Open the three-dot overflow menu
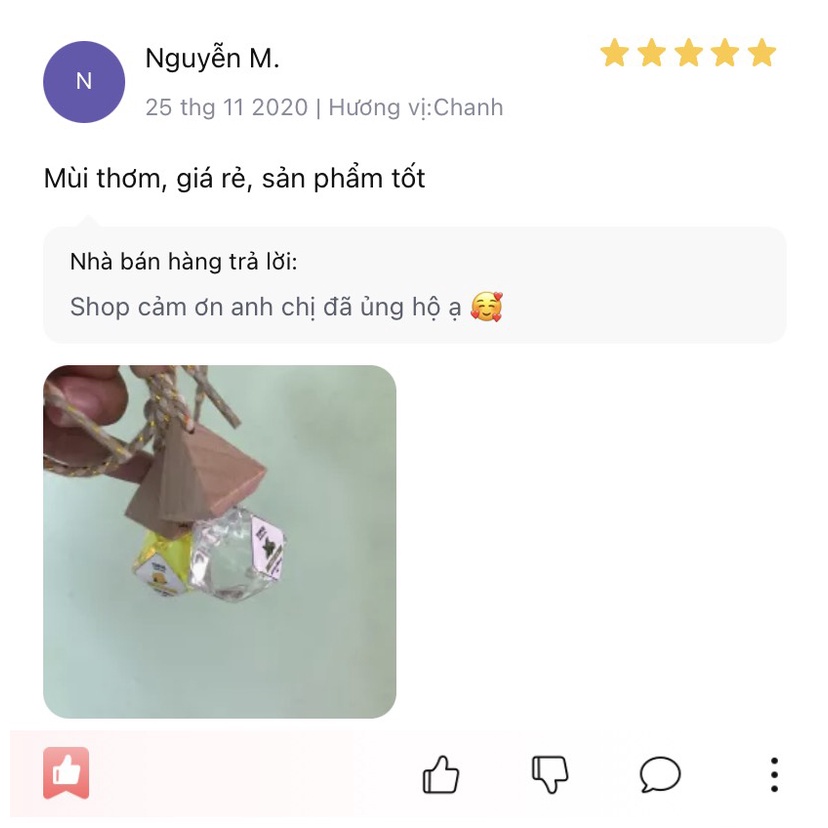Image resolution: width=828 pixels, height=828 pixels. tap(774, 774)
